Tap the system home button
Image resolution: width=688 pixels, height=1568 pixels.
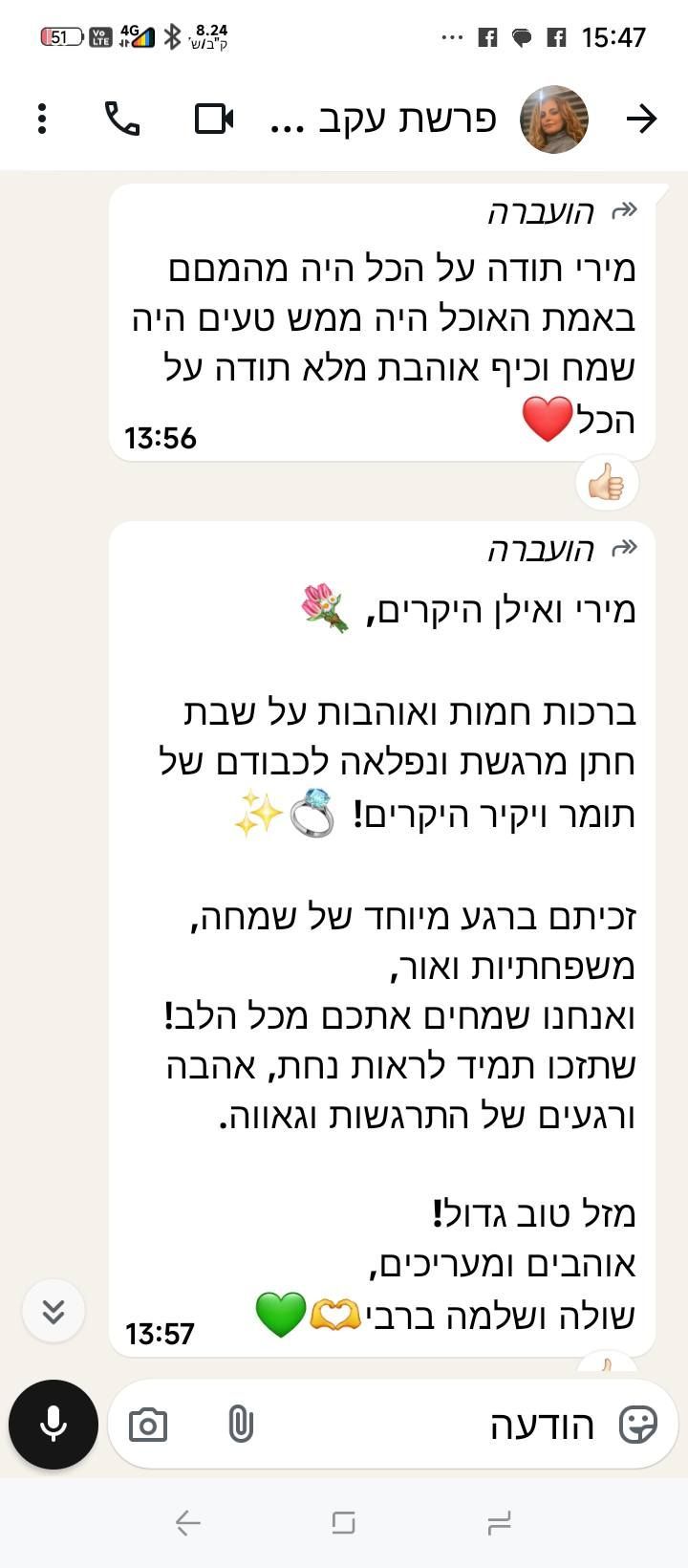(343, 1522)
